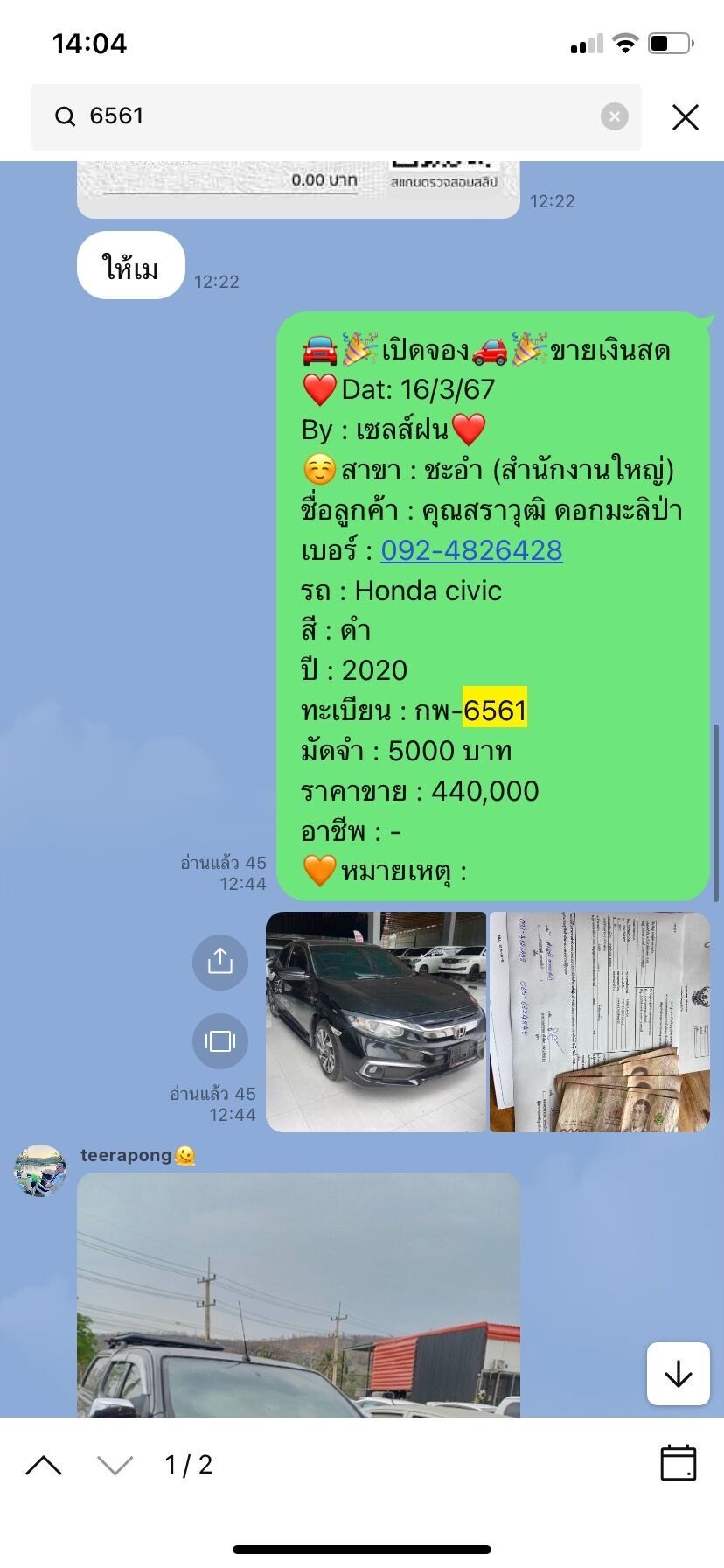Open the black Honda Civic photo
This screenshot has height=1568, width=724.
pyautogui.click(x=376, y=1022)
